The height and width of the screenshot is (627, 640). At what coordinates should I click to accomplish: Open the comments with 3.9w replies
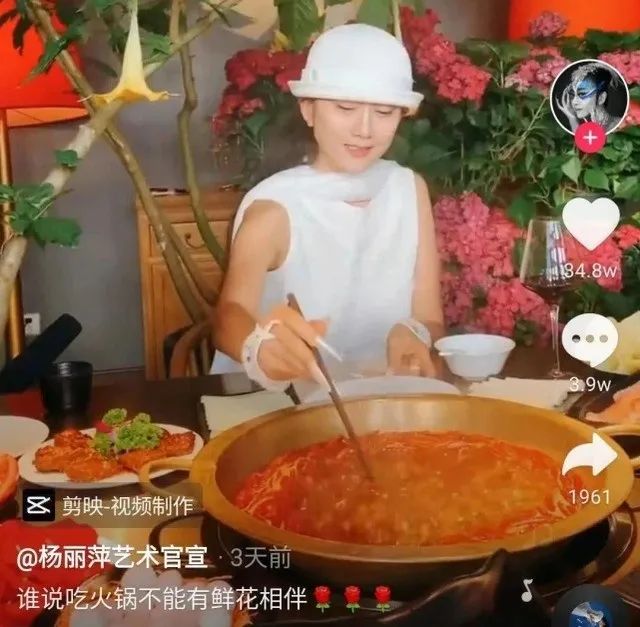[590, 341]
